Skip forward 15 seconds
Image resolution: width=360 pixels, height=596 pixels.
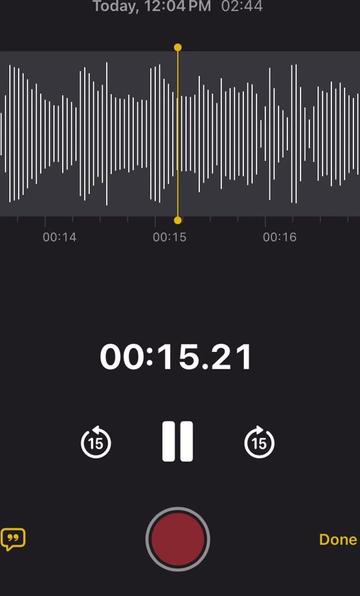click(259, 442)
